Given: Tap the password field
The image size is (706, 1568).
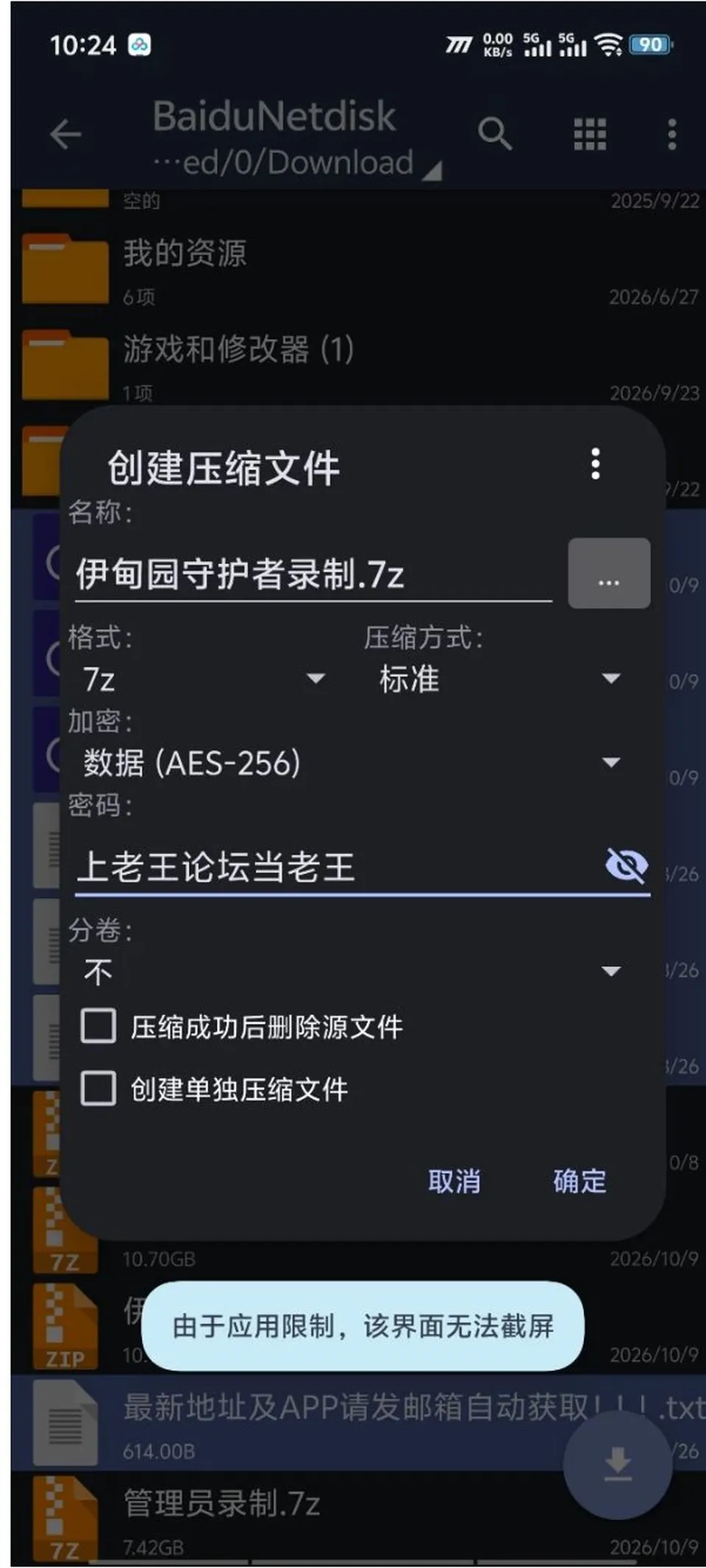Looking at the screenshot, I should pyautogui.click(x=338, y=866).
